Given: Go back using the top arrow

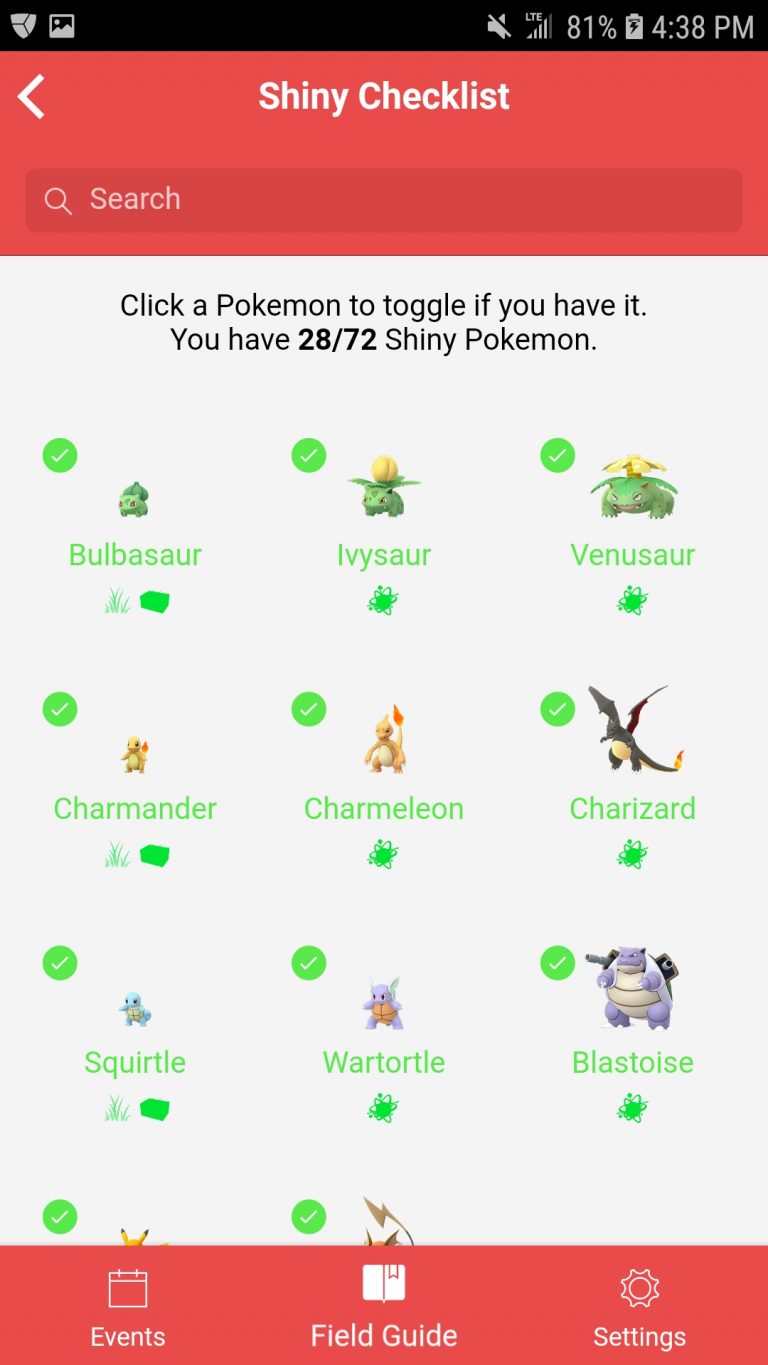Looking at the screenshot, I should click(31, 97).
